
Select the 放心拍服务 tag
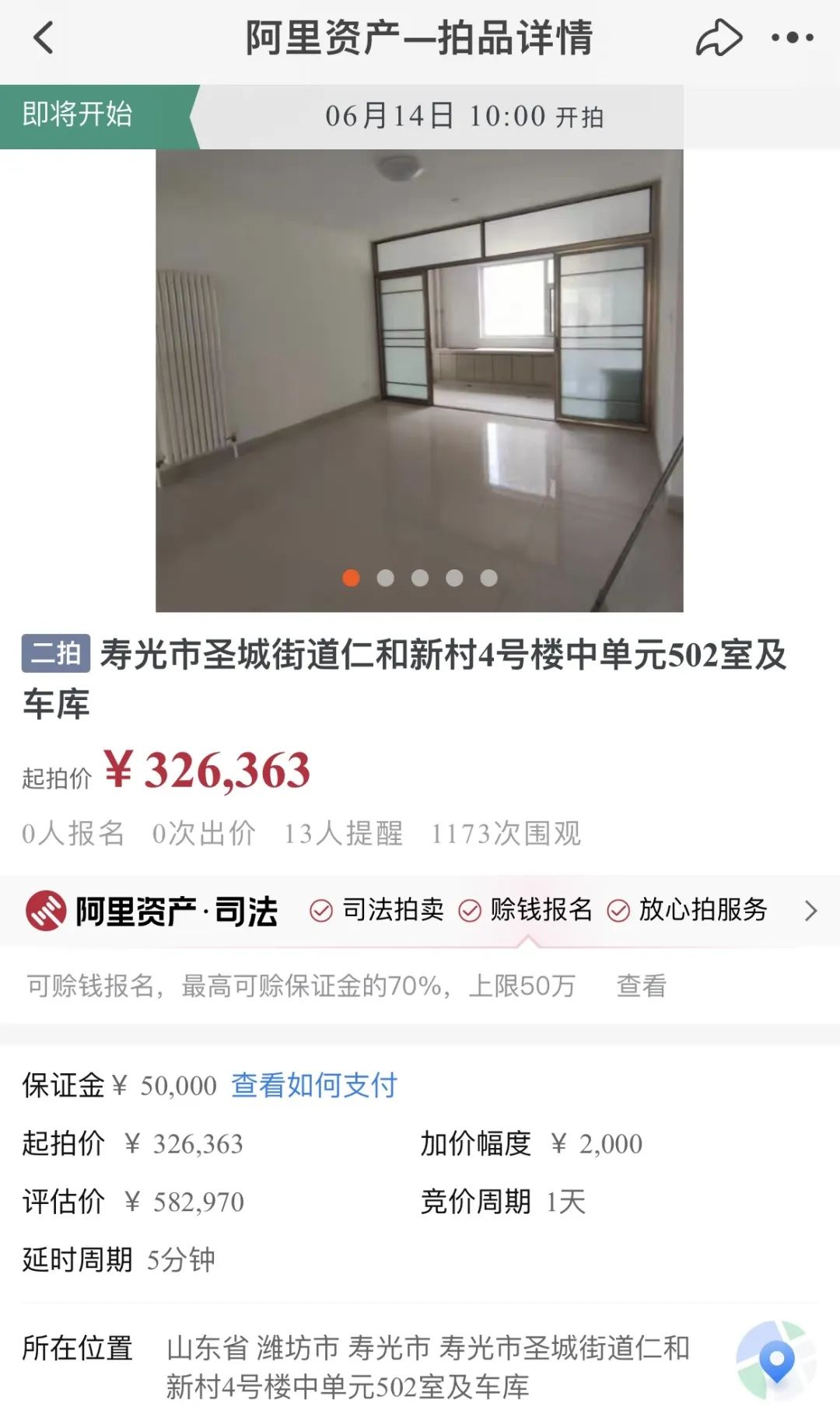click(x=687, y=909)
